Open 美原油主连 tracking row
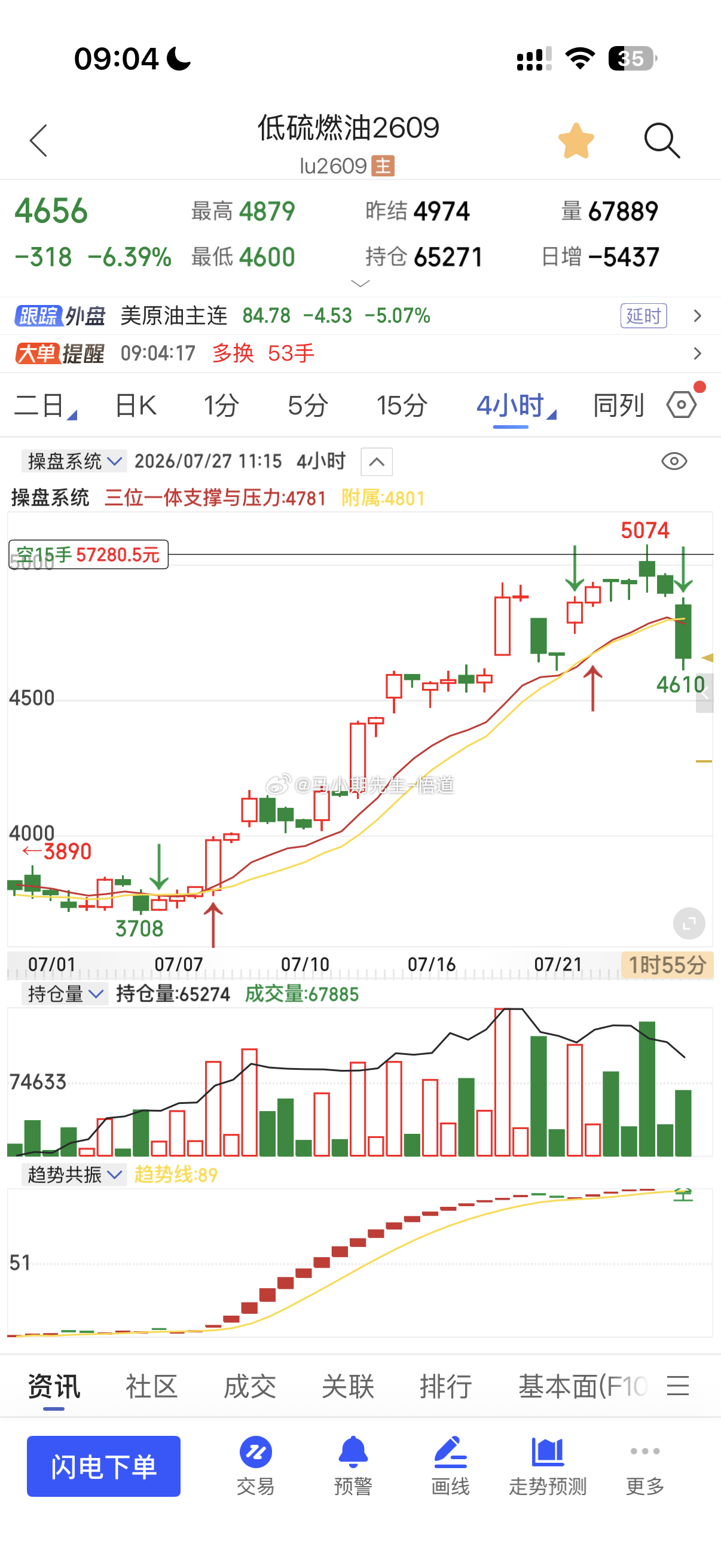The height and width of the screenshot is (1568, 721). [x=360, y=316]
